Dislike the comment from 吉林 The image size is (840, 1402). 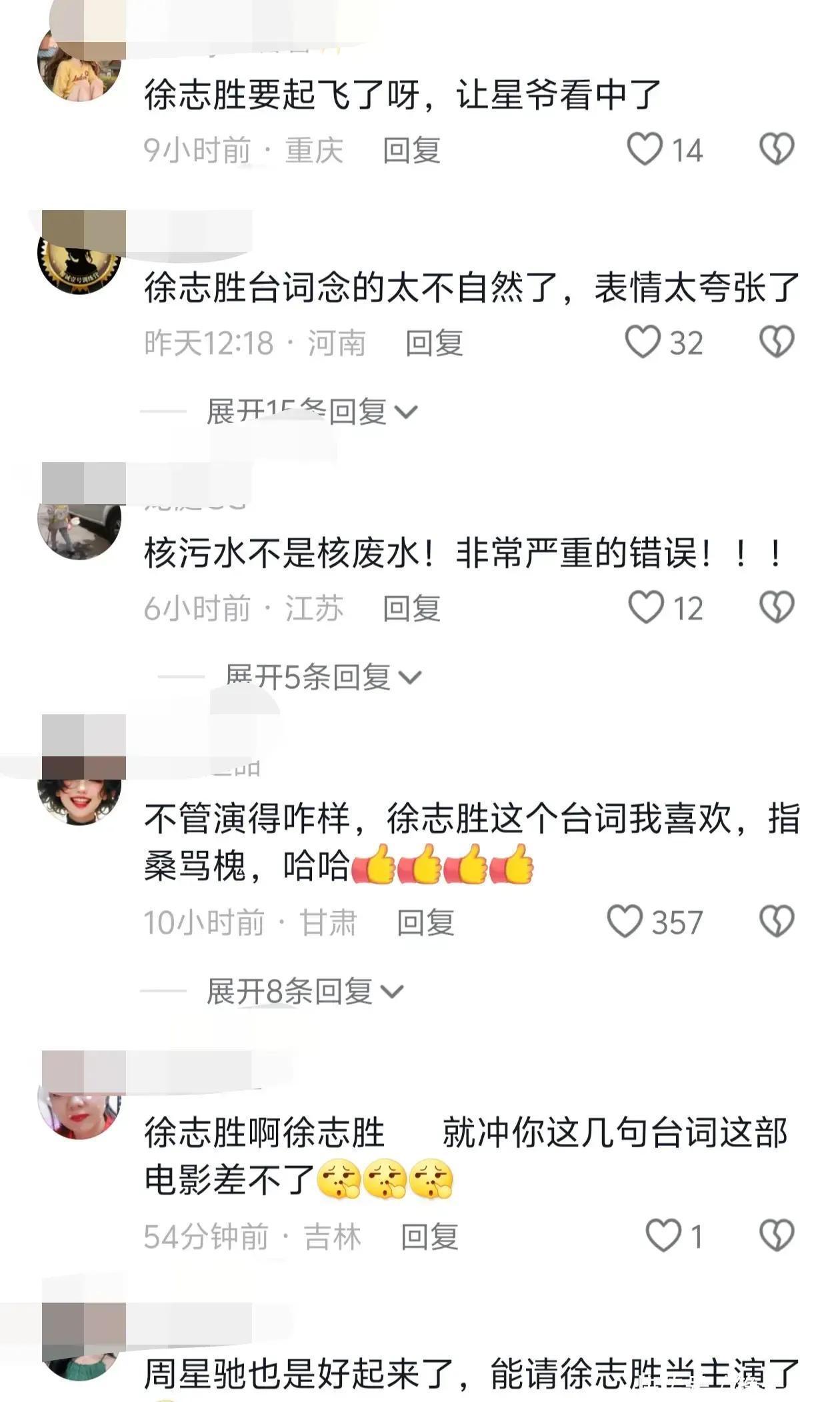pyautogui.click(x=777, y=1236)
